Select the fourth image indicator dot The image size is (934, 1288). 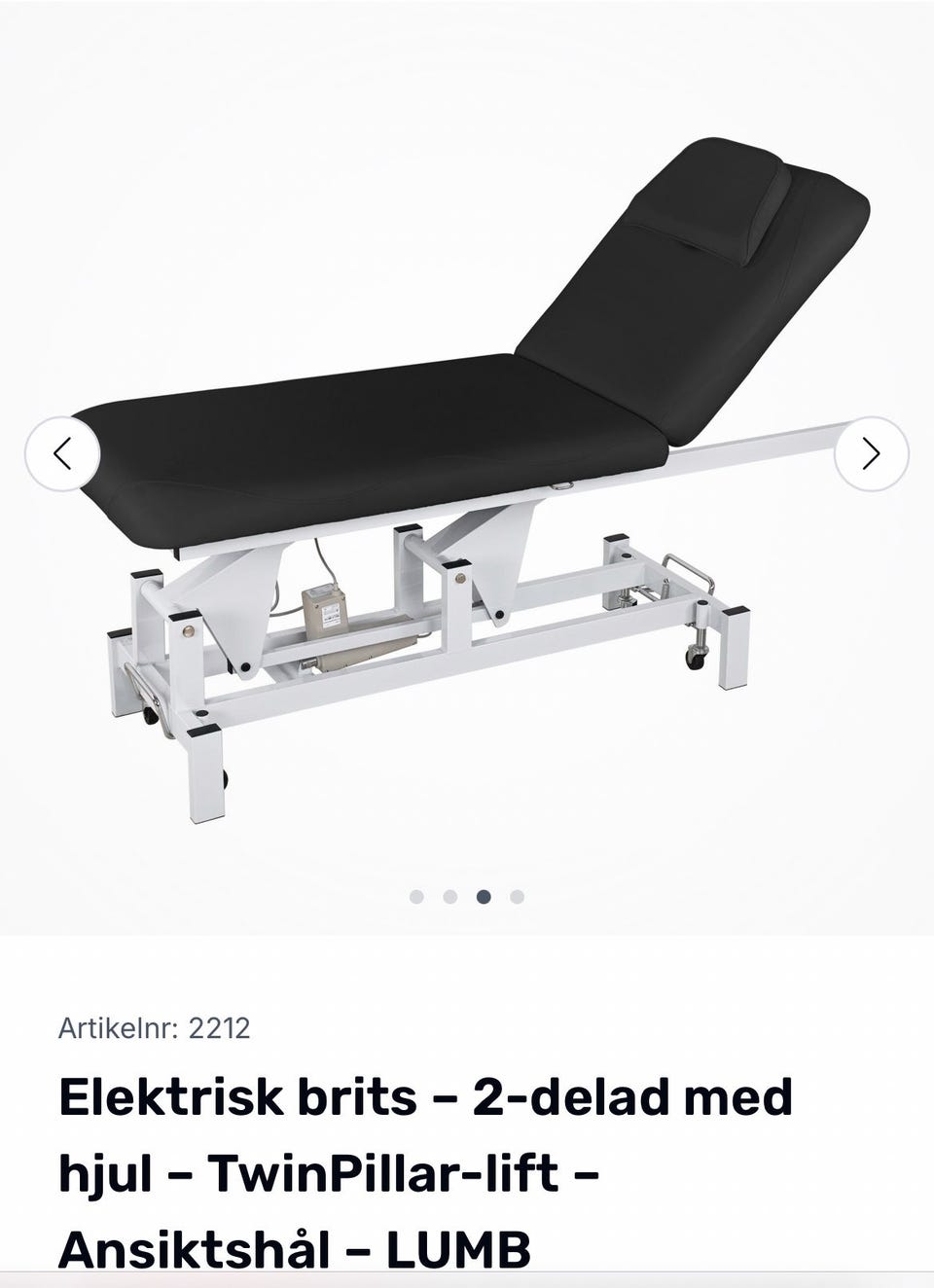click(x=517, y=897)
